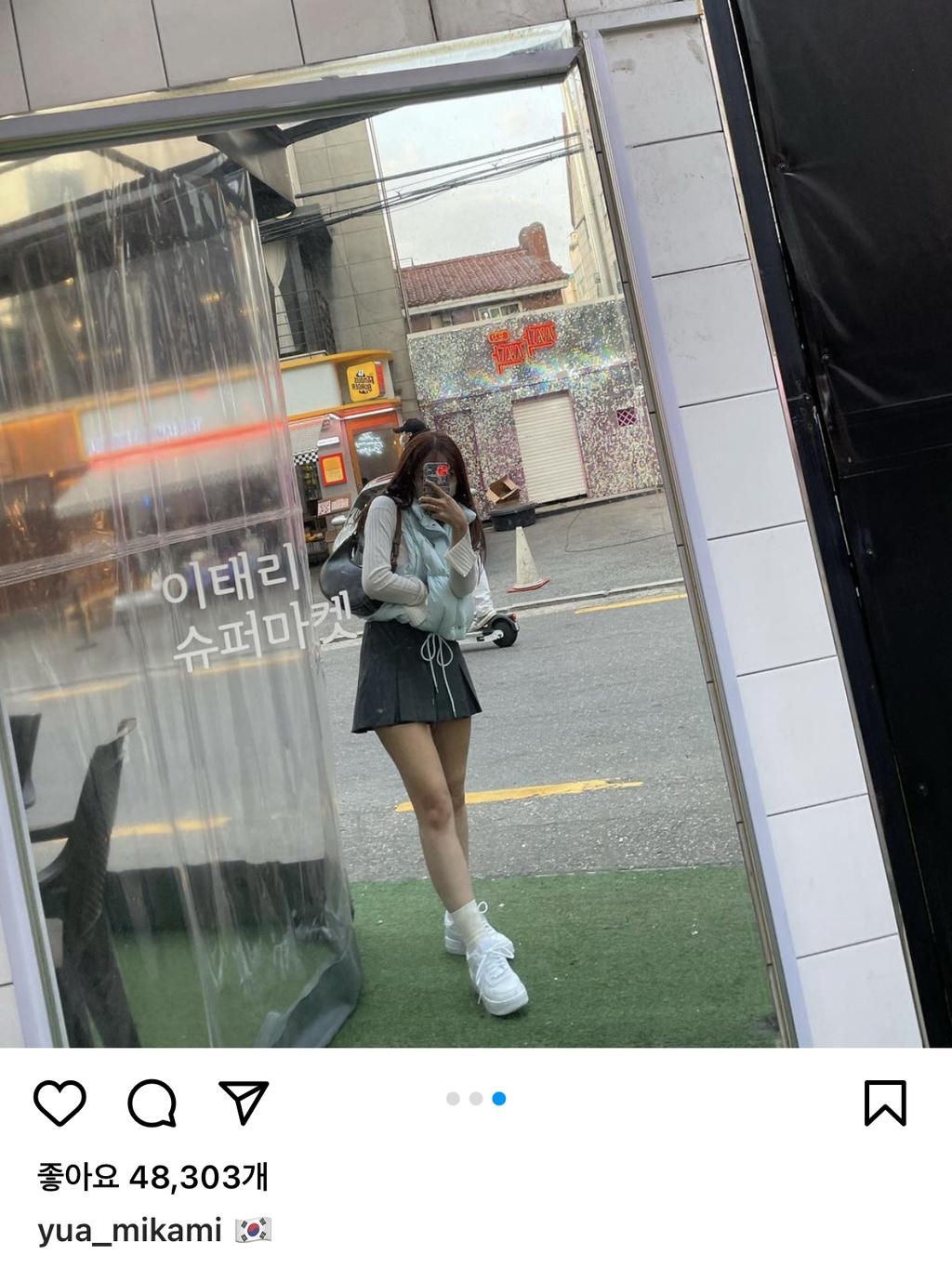Open the yua_mikami profile from the caption
The height and width of the screenshot is (1268, 952).
(x=129, y=1231)
